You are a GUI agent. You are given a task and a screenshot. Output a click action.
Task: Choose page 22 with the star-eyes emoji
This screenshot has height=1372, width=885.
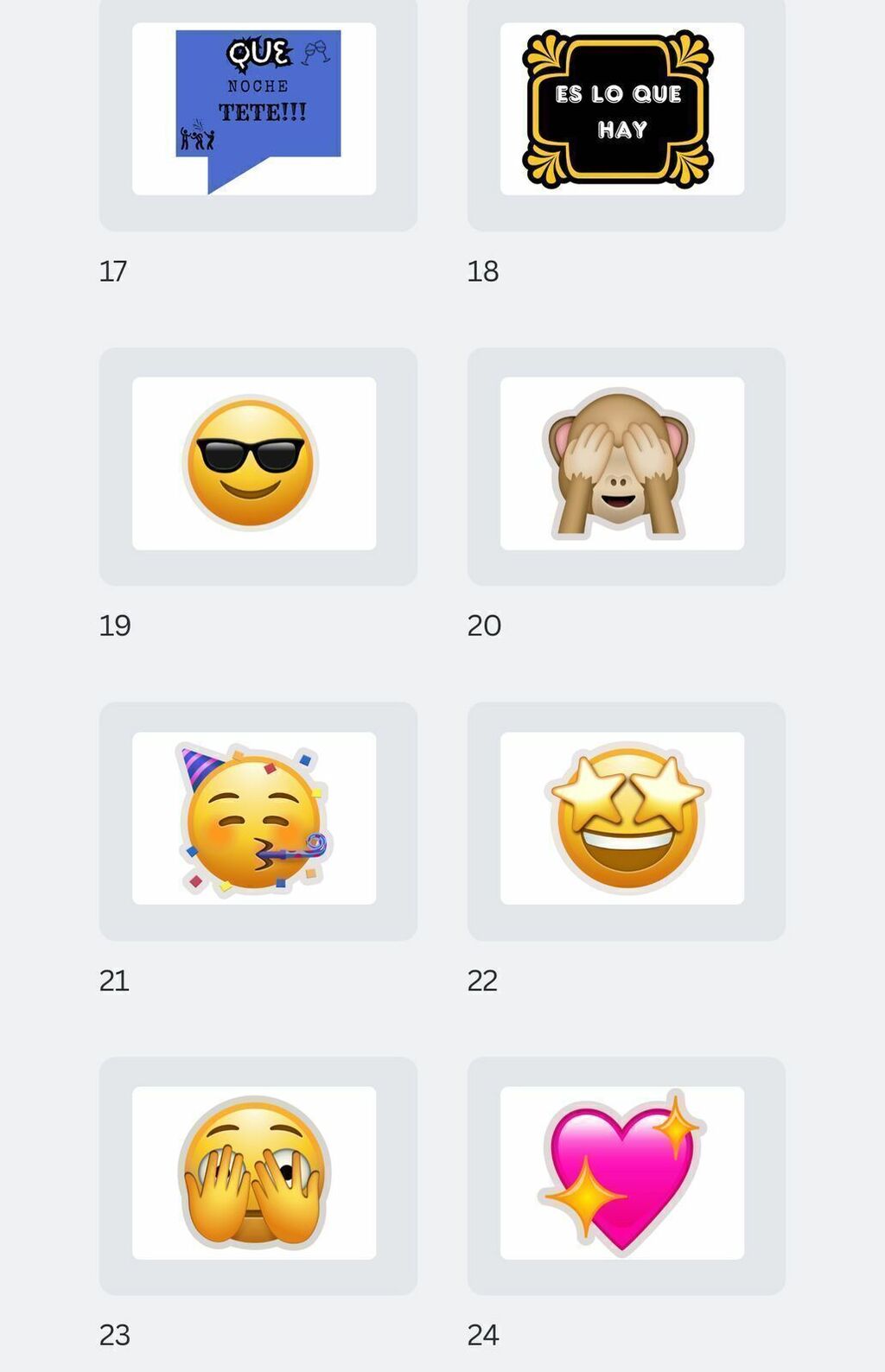621,818
